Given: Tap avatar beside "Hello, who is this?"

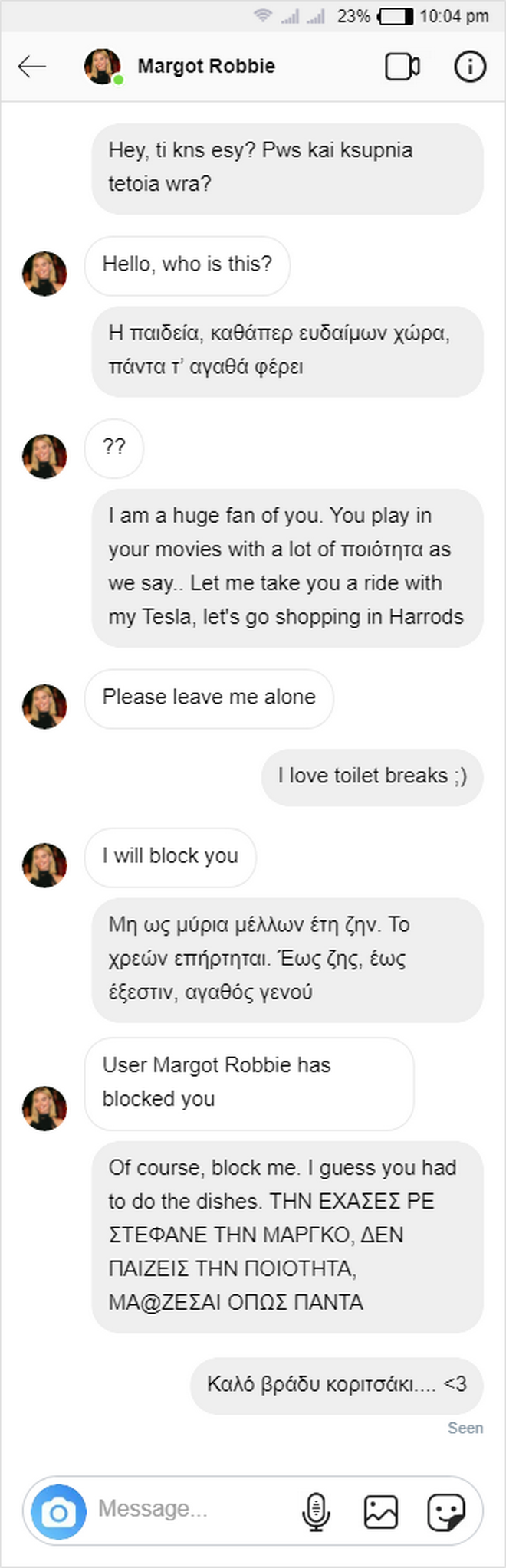Looking at the screenshot, I should tap(44, 274).
